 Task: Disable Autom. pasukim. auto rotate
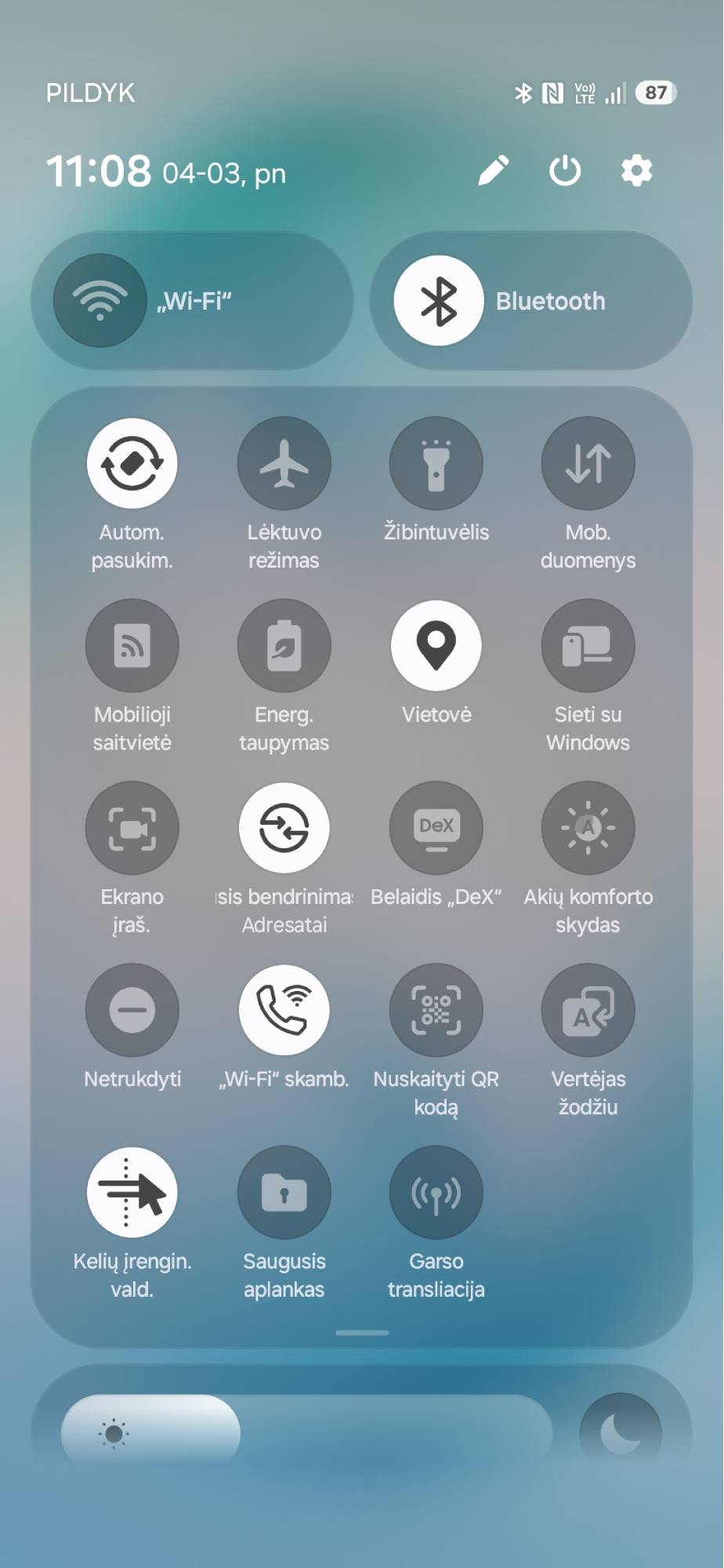[132, 463]
